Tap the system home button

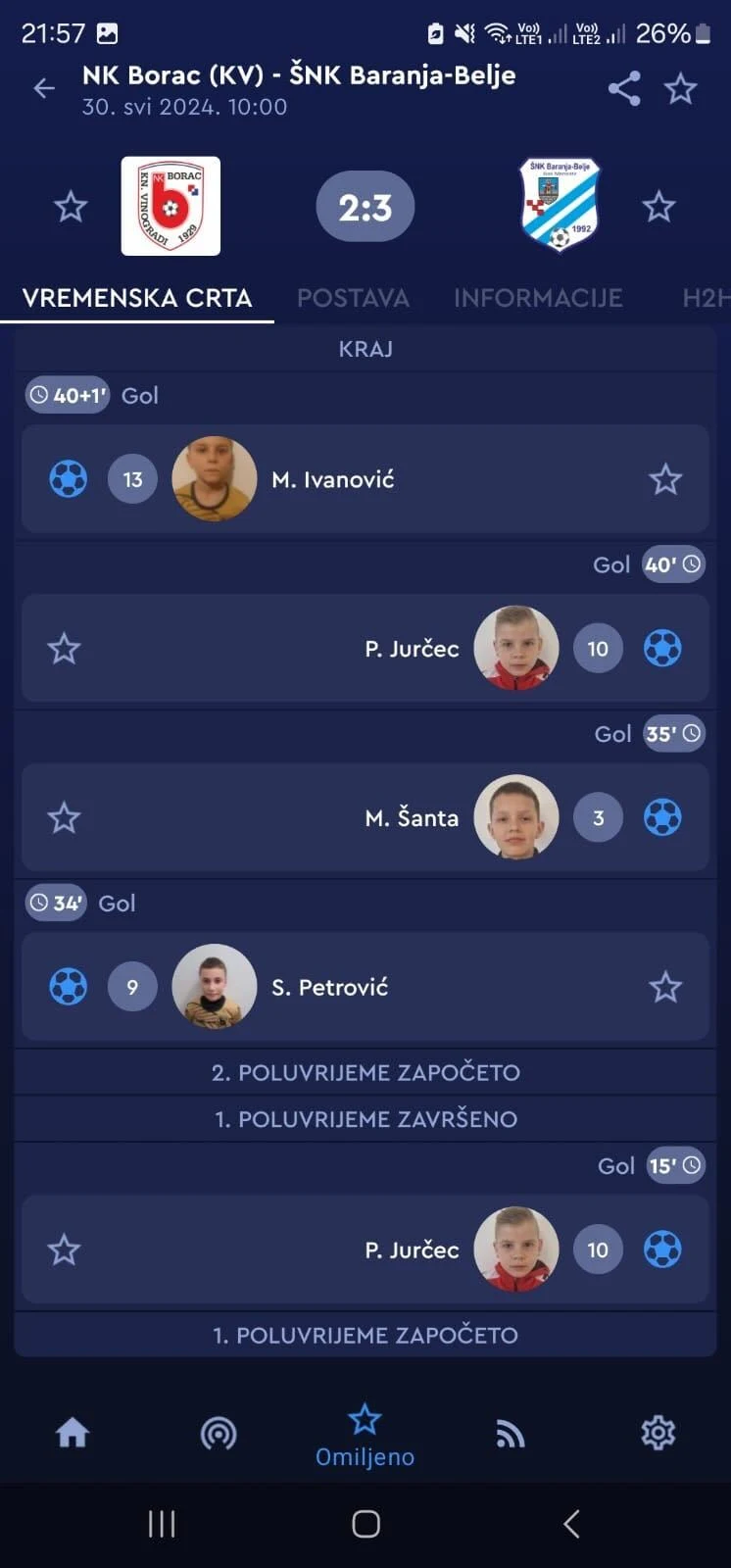tap(365, 1524)
